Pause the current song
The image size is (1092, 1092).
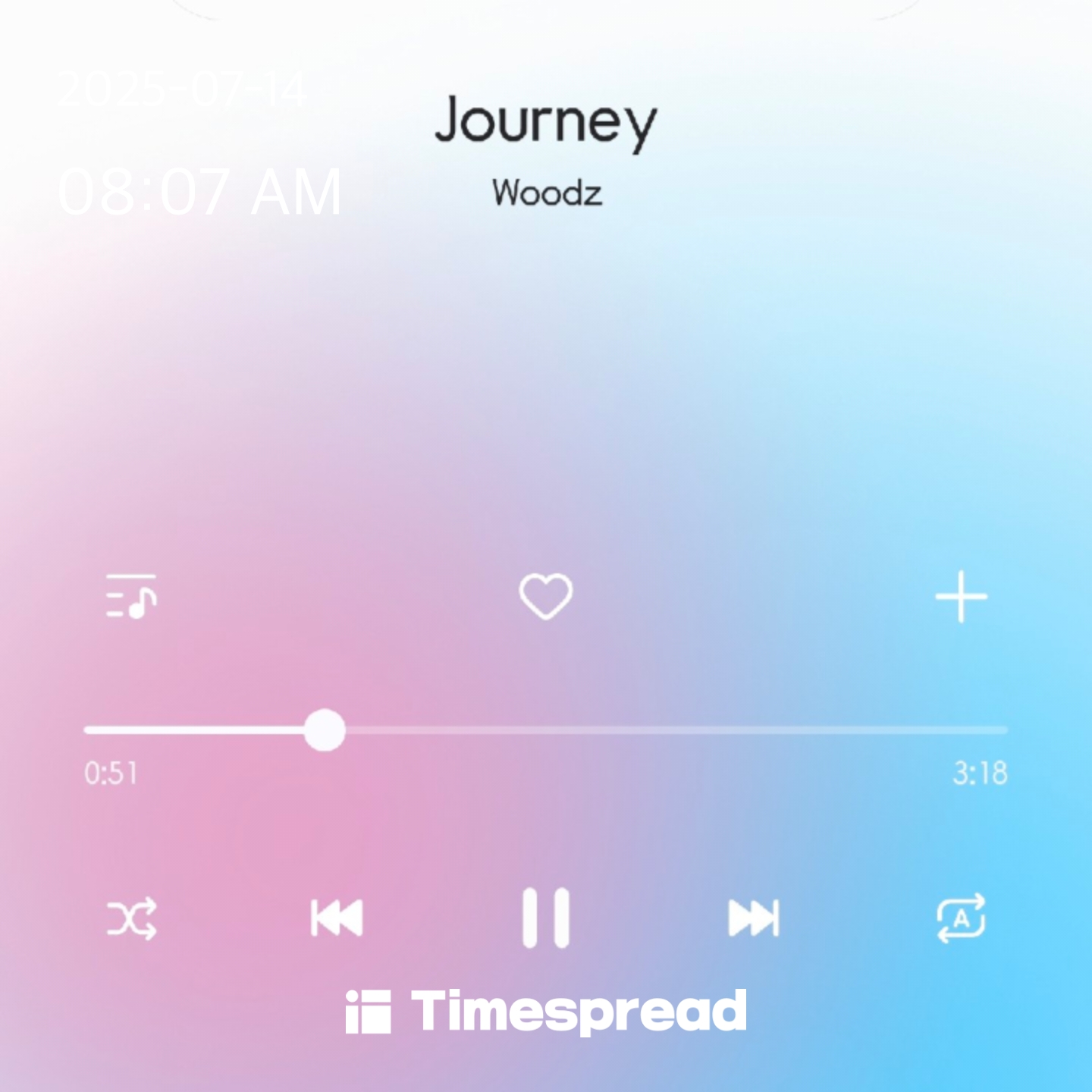click(x=545, y=918)
